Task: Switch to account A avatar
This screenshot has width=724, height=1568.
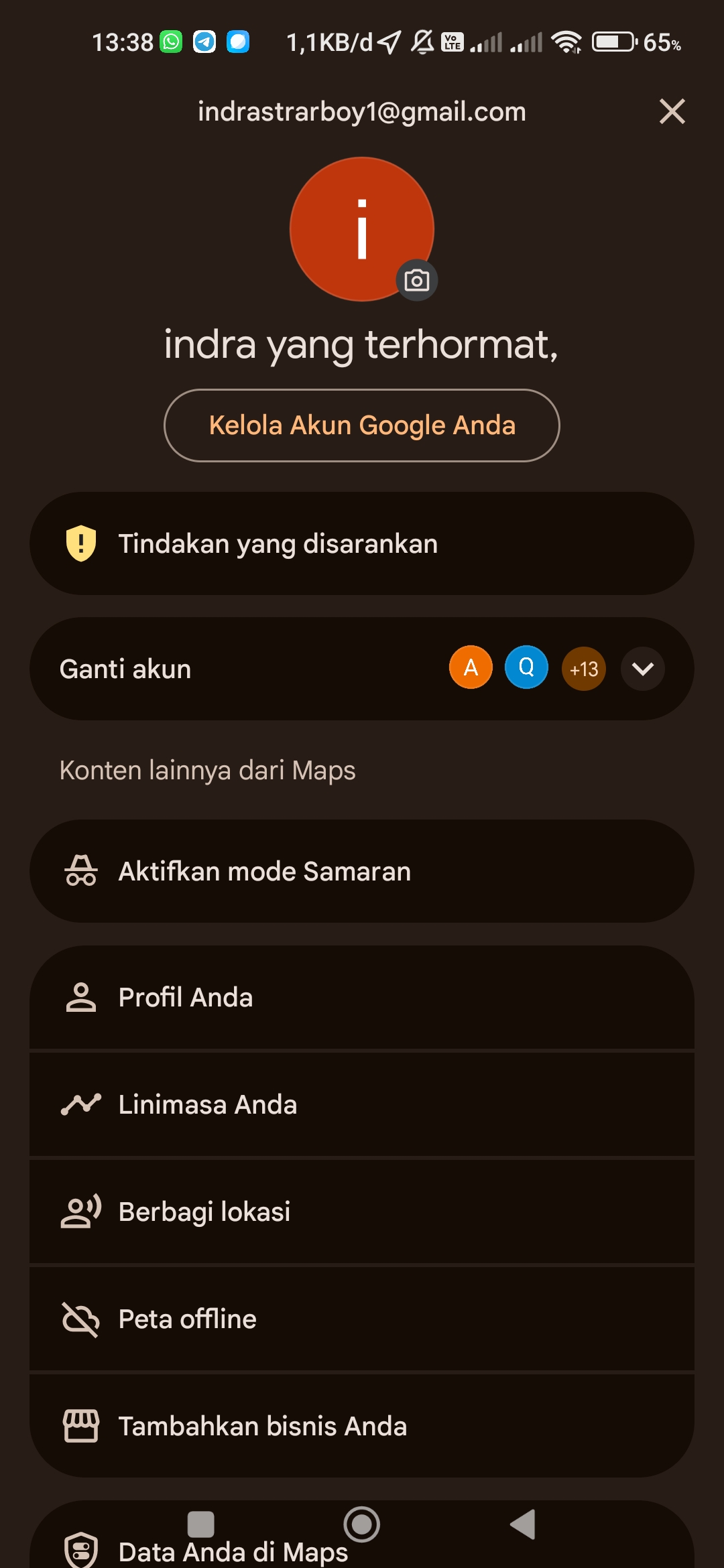Action: 471,667
